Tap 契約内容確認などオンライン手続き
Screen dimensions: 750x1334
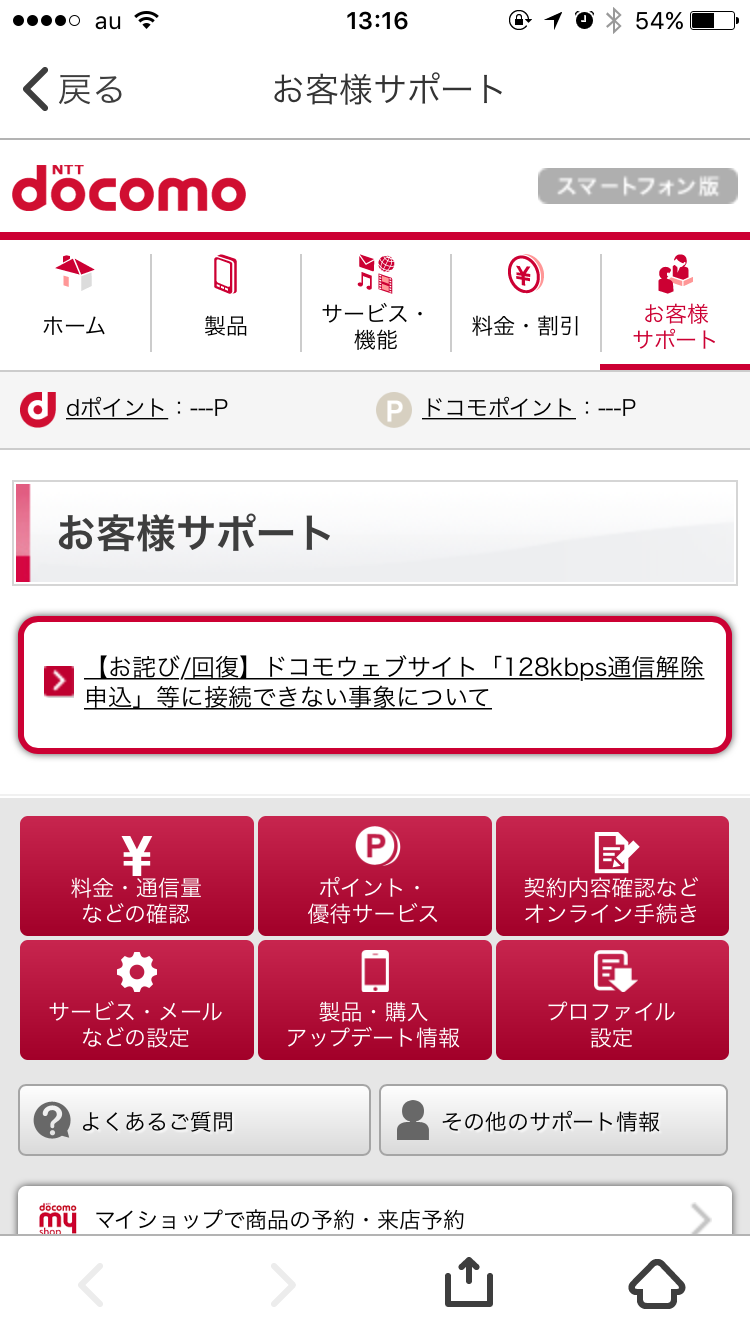point(612,876)
